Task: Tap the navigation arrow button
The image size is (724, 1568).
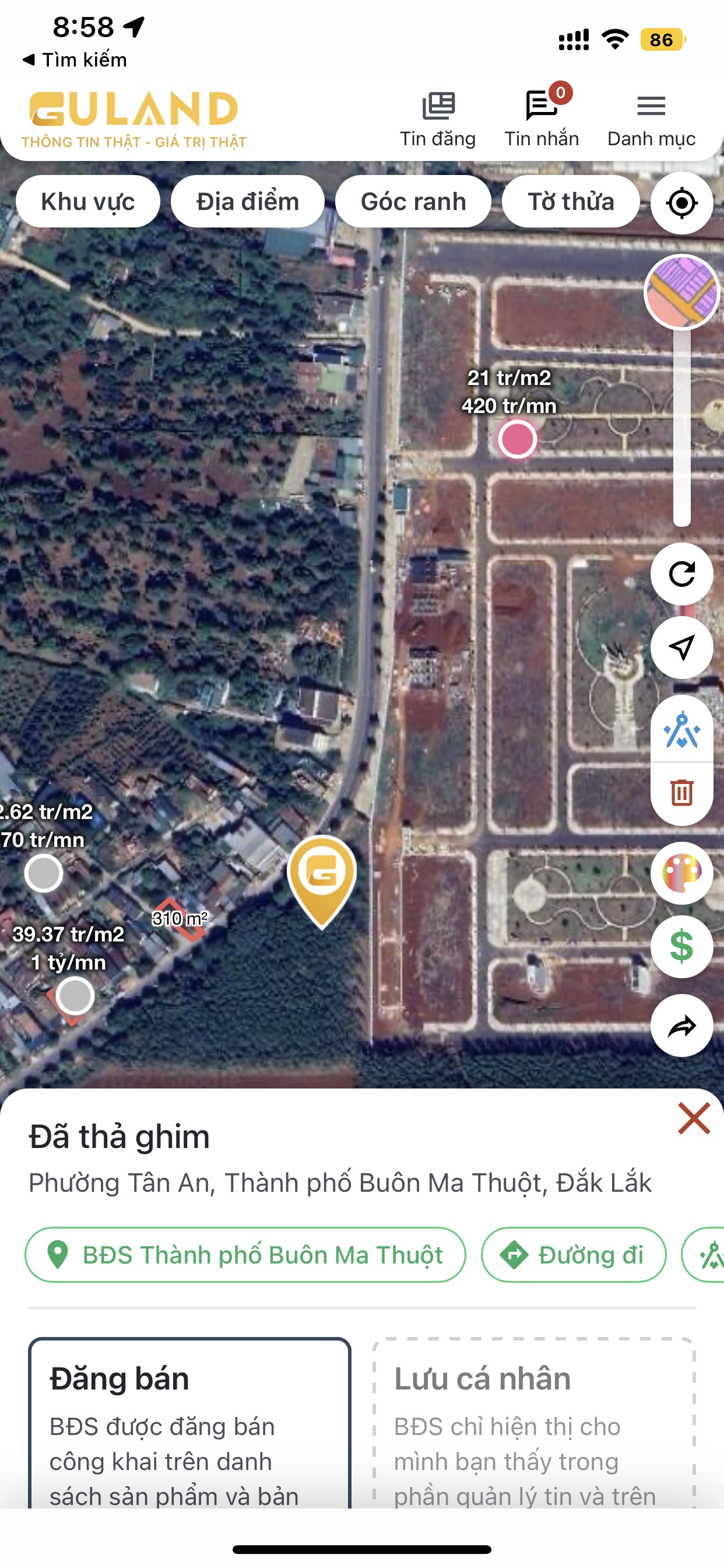Action: click(681, 647)
